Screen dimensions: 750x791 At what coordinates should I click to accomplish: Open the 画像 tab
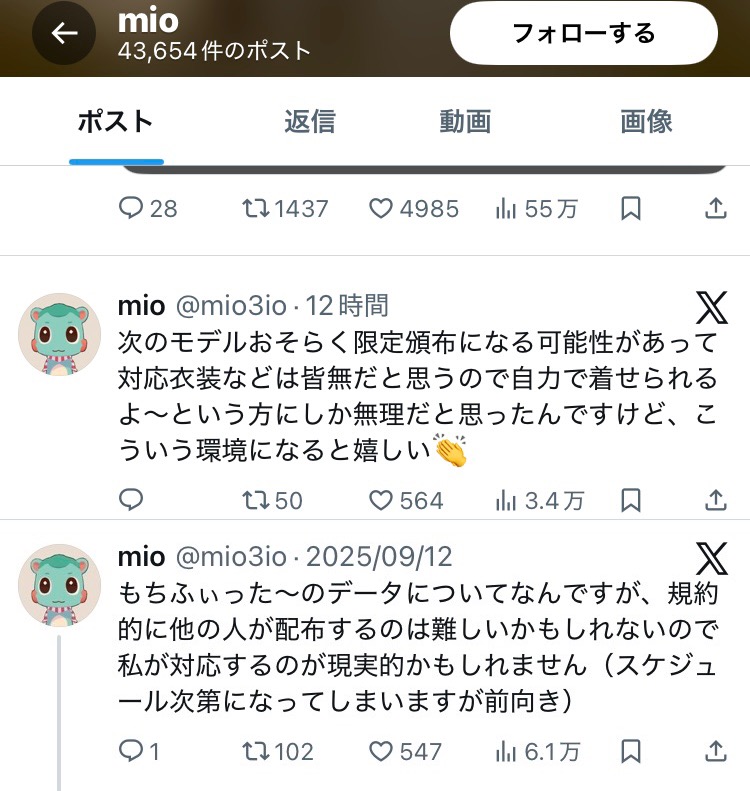(646, 122)
